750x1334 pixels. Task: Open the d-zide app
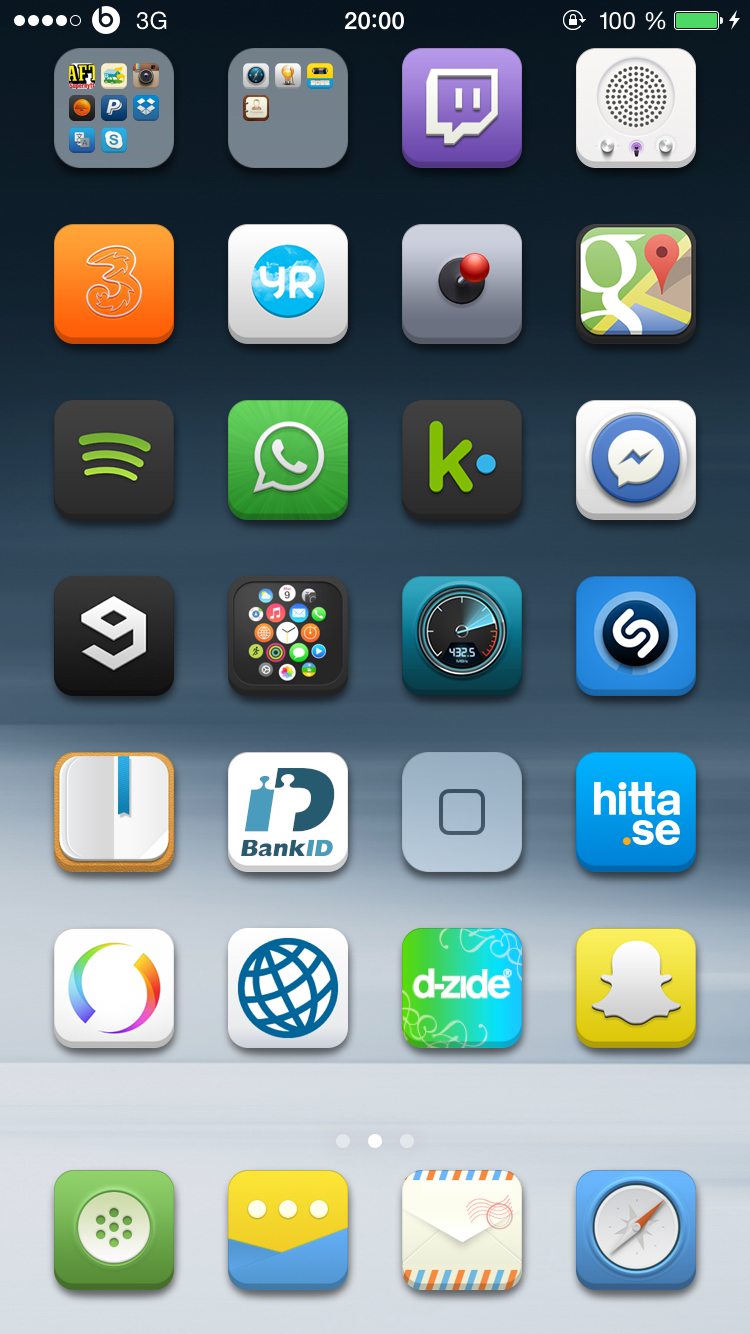[462, 988]
